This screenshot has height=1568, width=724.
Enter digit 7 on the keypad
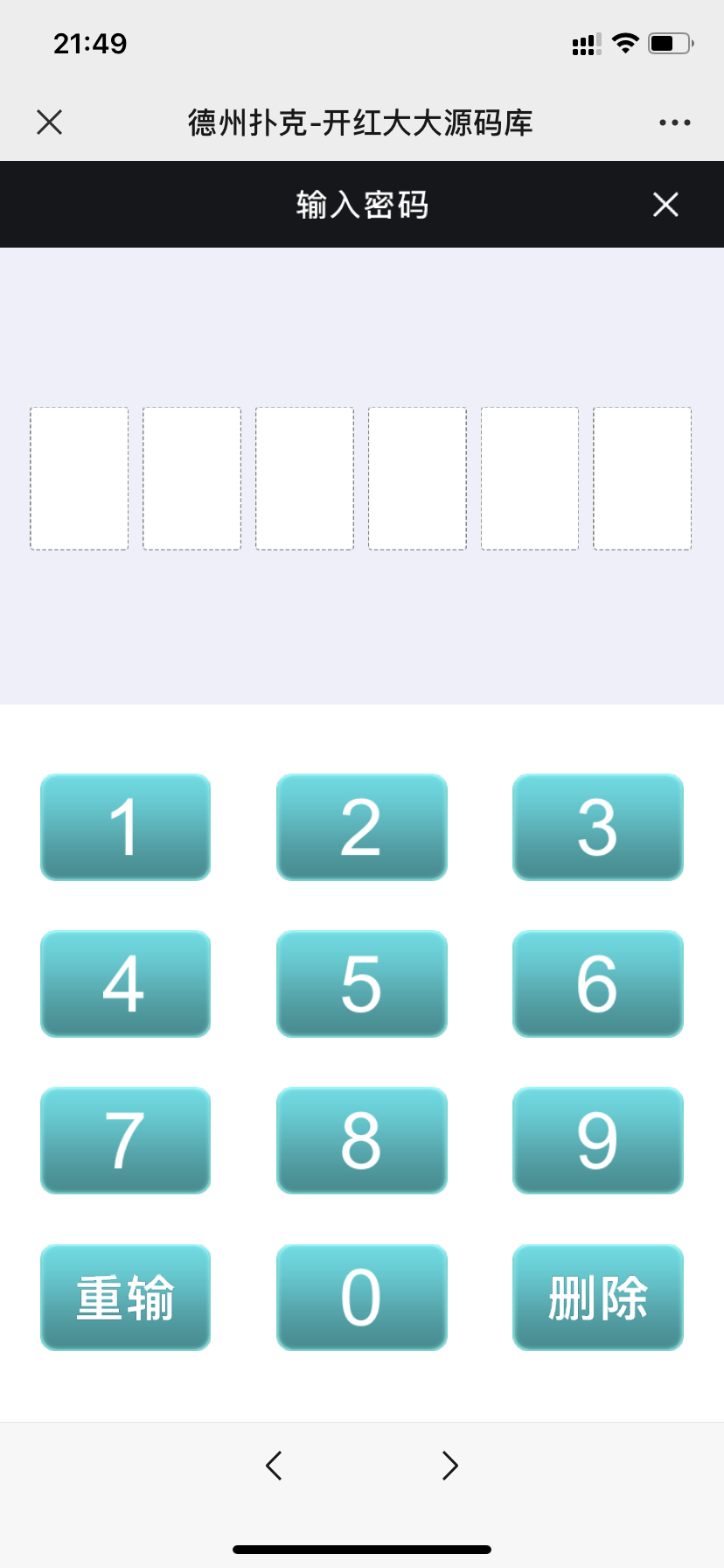tap(125, 1140)
